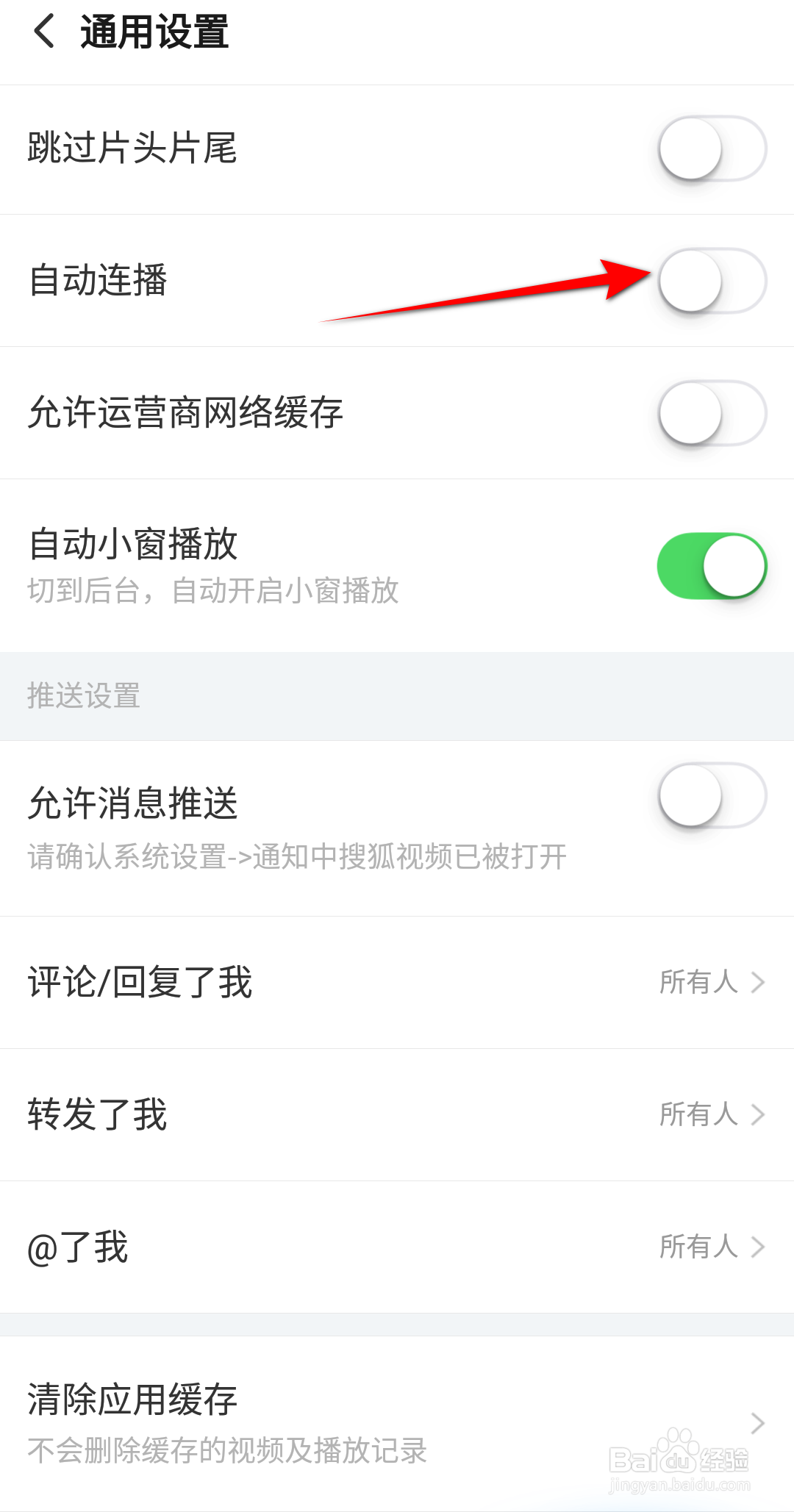The image size is (794, 1512).
Task: Toggle 允许运营商网络缓存 on
Action: 712,413
